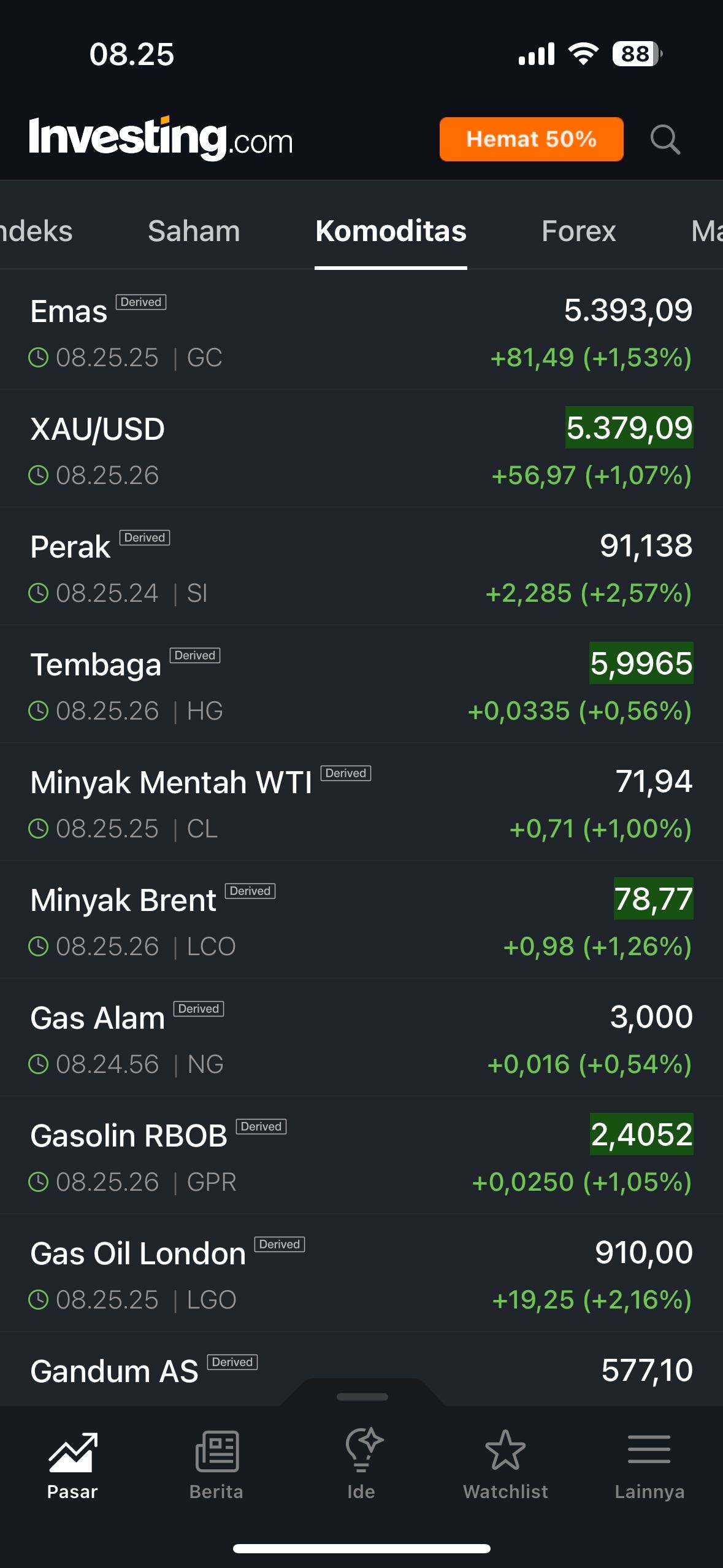Screen dimensions: 723x1568
Task: Select Gas Oil London
Action: point(361,1274)
